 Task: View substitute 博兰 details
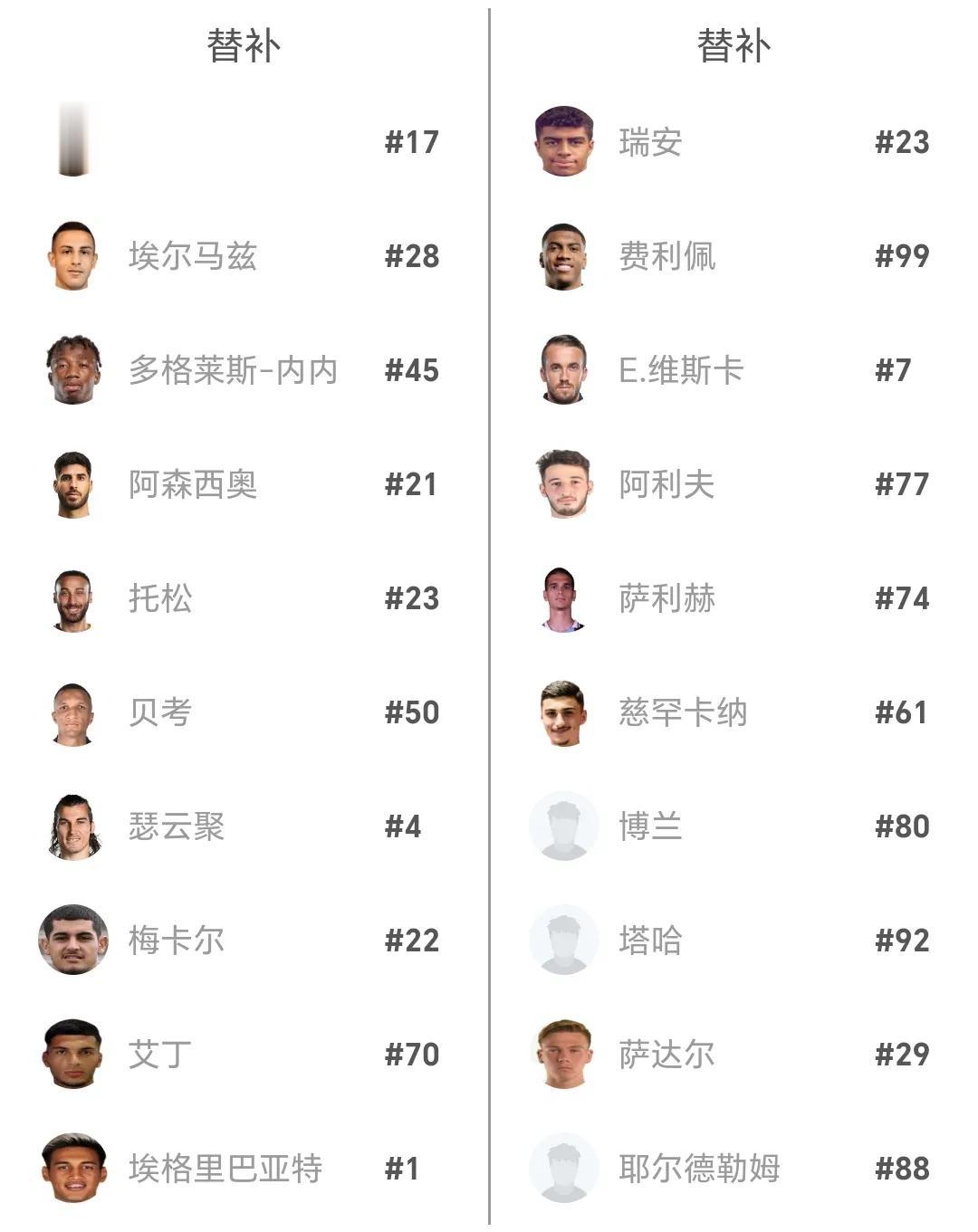point(650,826)
